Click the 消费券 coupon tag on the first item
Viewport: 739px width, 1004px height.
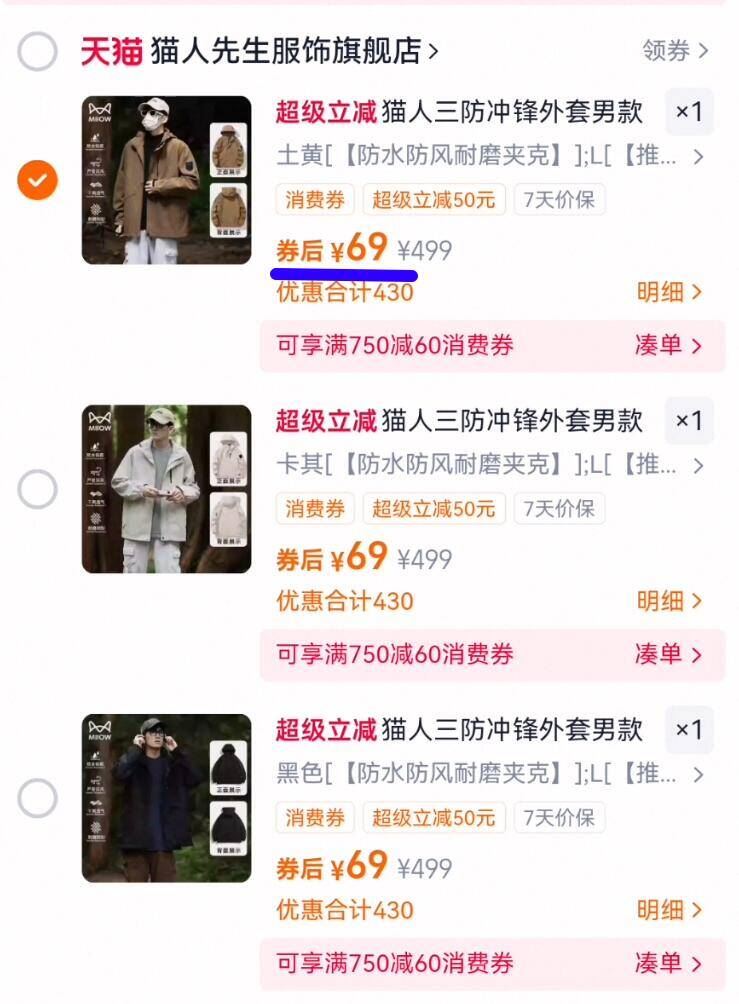313,200
